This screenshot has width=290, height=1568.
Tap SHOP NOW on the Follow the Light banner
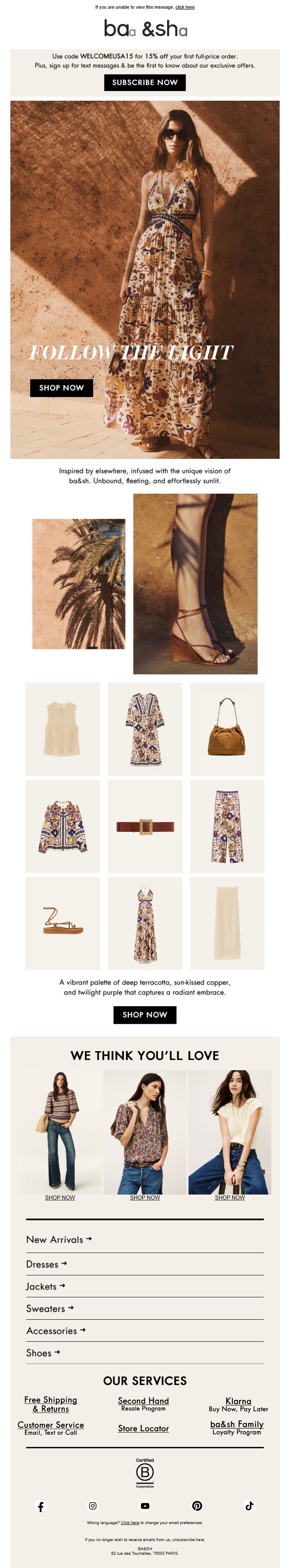pyautogui.click(x=61, y=387)
